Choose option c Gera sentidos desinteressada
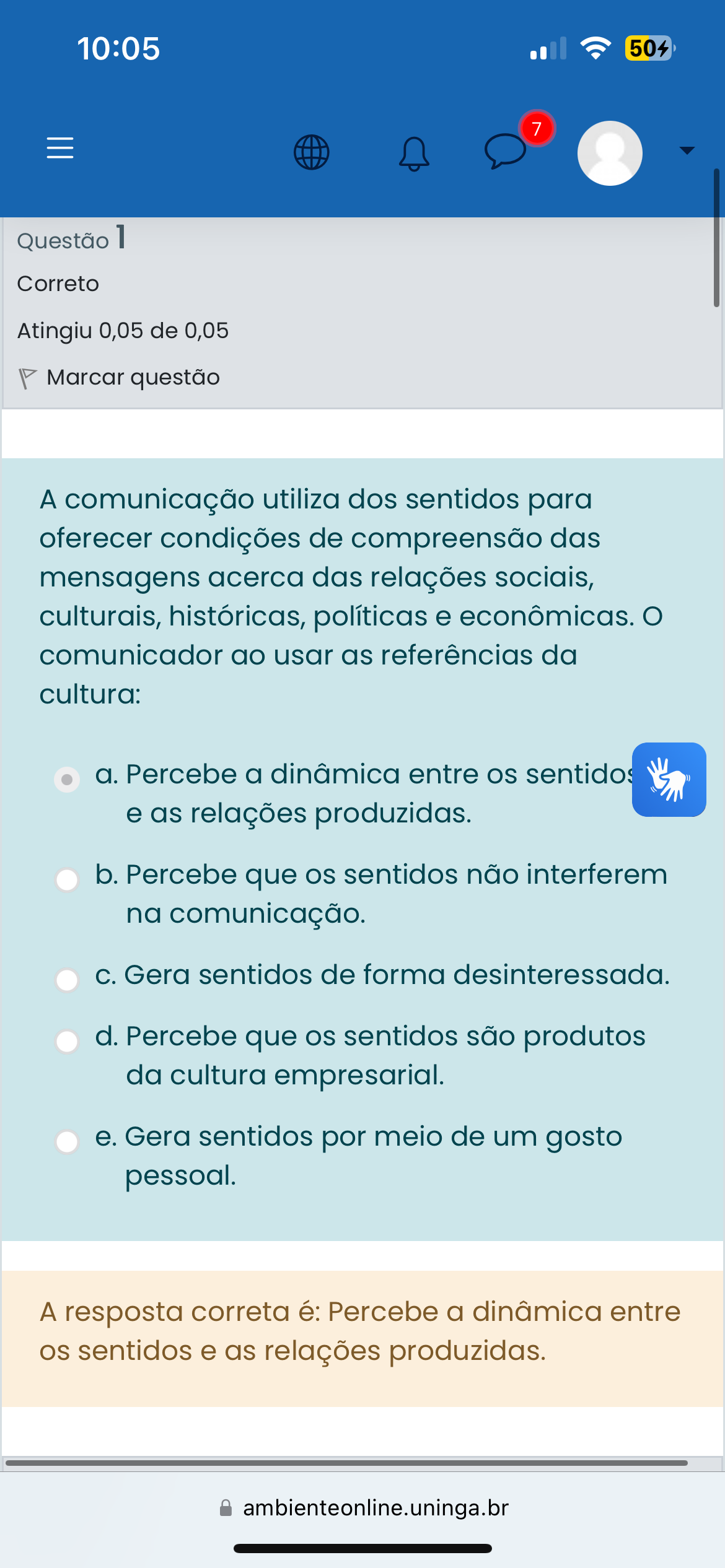Screen dimensions: 725x1568 [67, 980]
